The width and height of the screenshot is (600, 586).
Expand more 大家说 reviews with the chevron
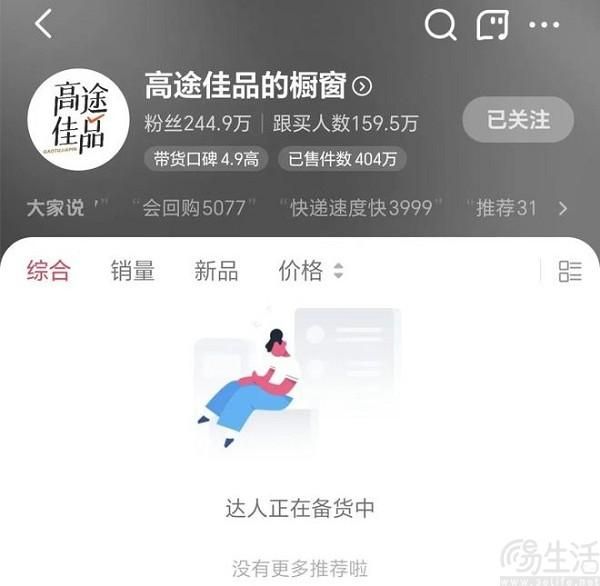[x=563, y=208]
